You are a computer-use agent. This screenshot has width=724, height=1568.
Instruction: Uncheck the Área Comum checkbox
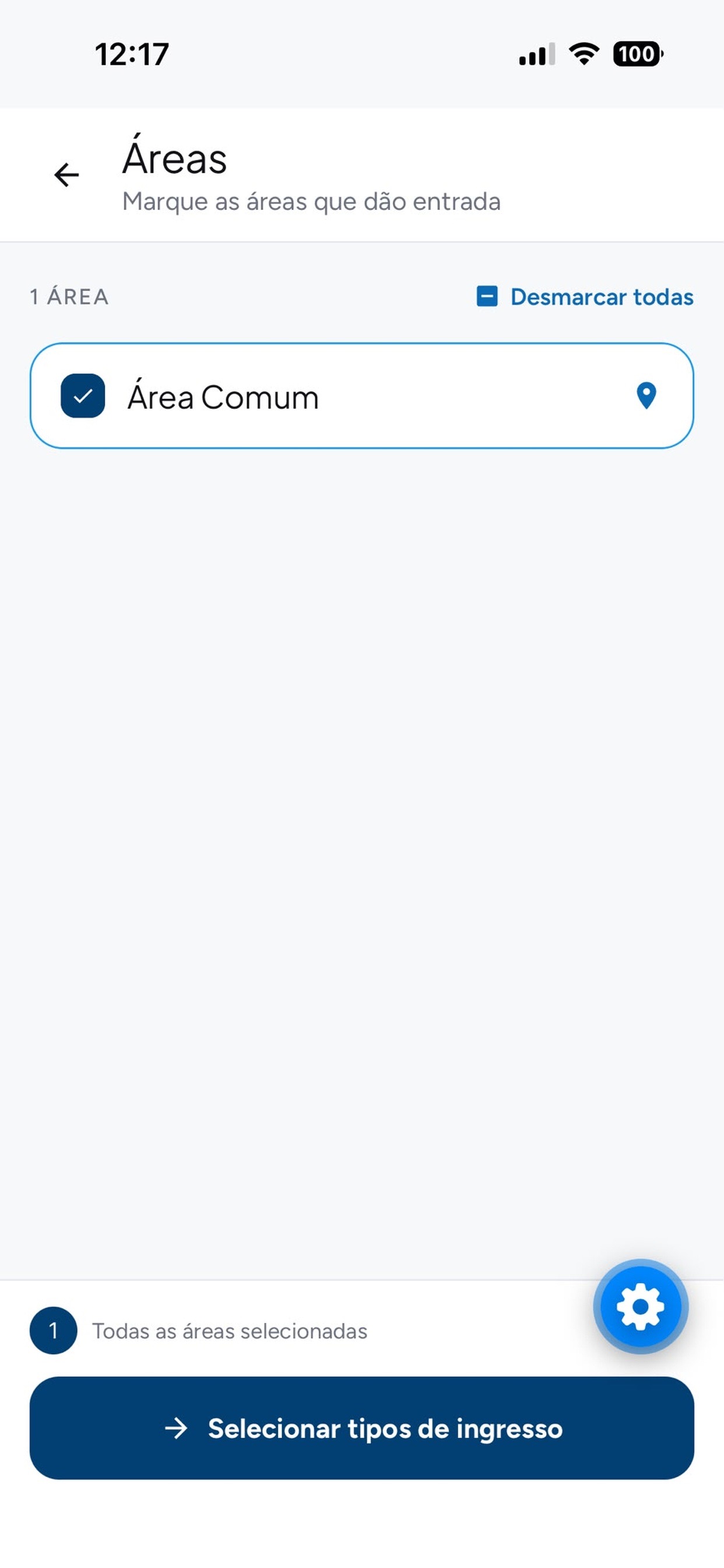pos(83,396)
